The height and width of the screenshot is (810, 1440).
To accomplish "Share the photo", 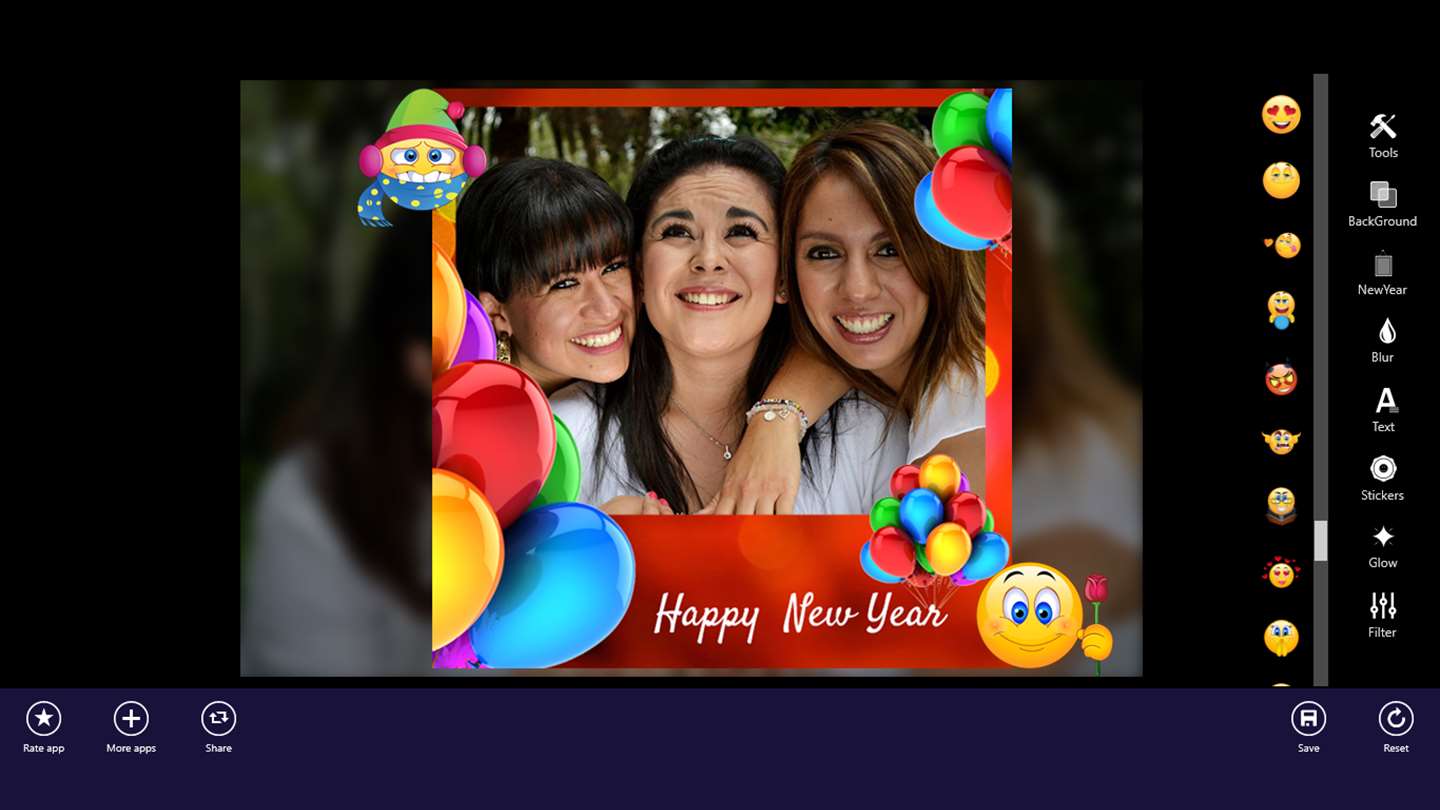I will pyautogui.click(x=218, y=727).
